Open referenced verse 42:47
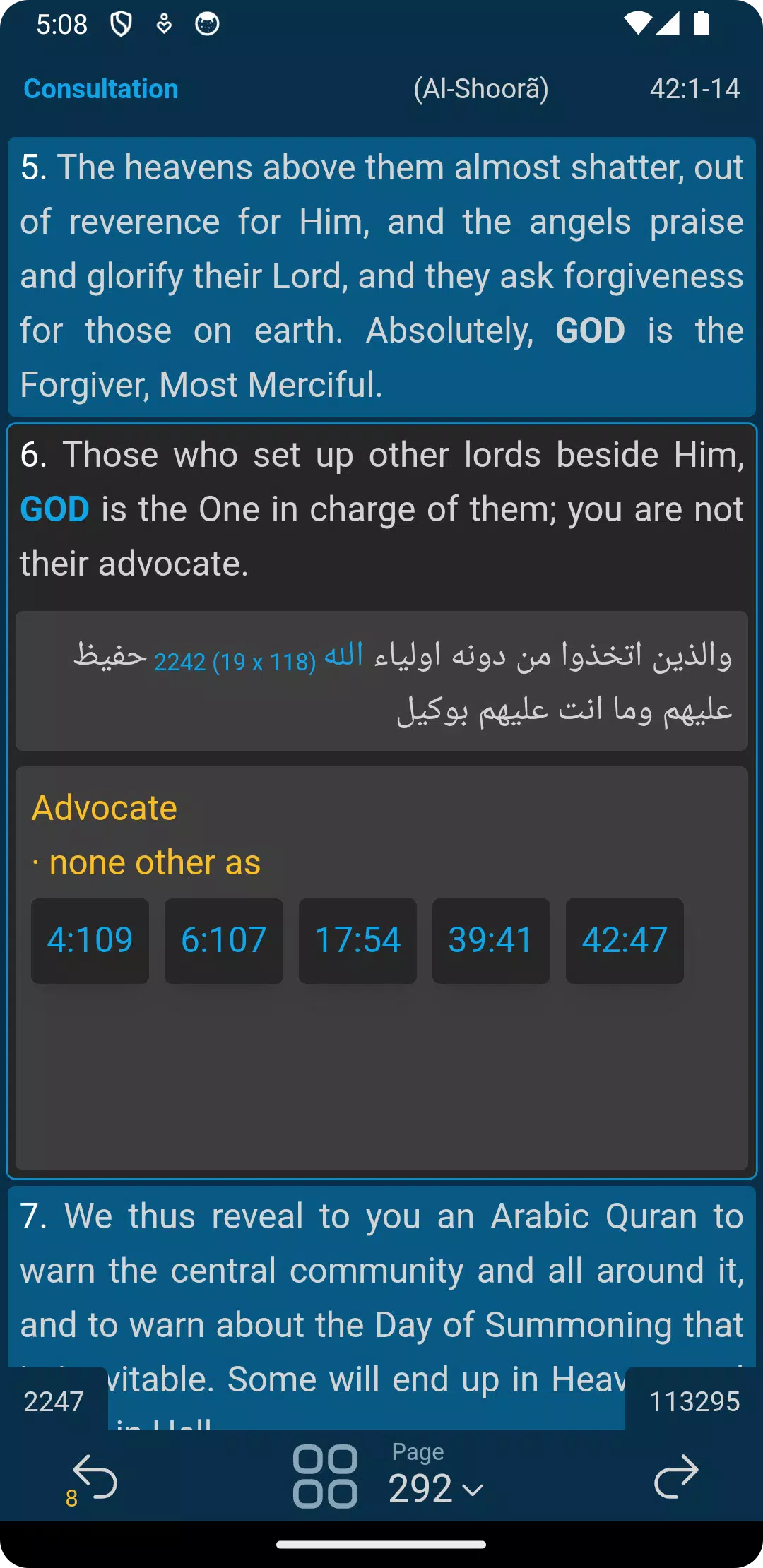This screenshot has width=763, height=1568. (625, 941)
